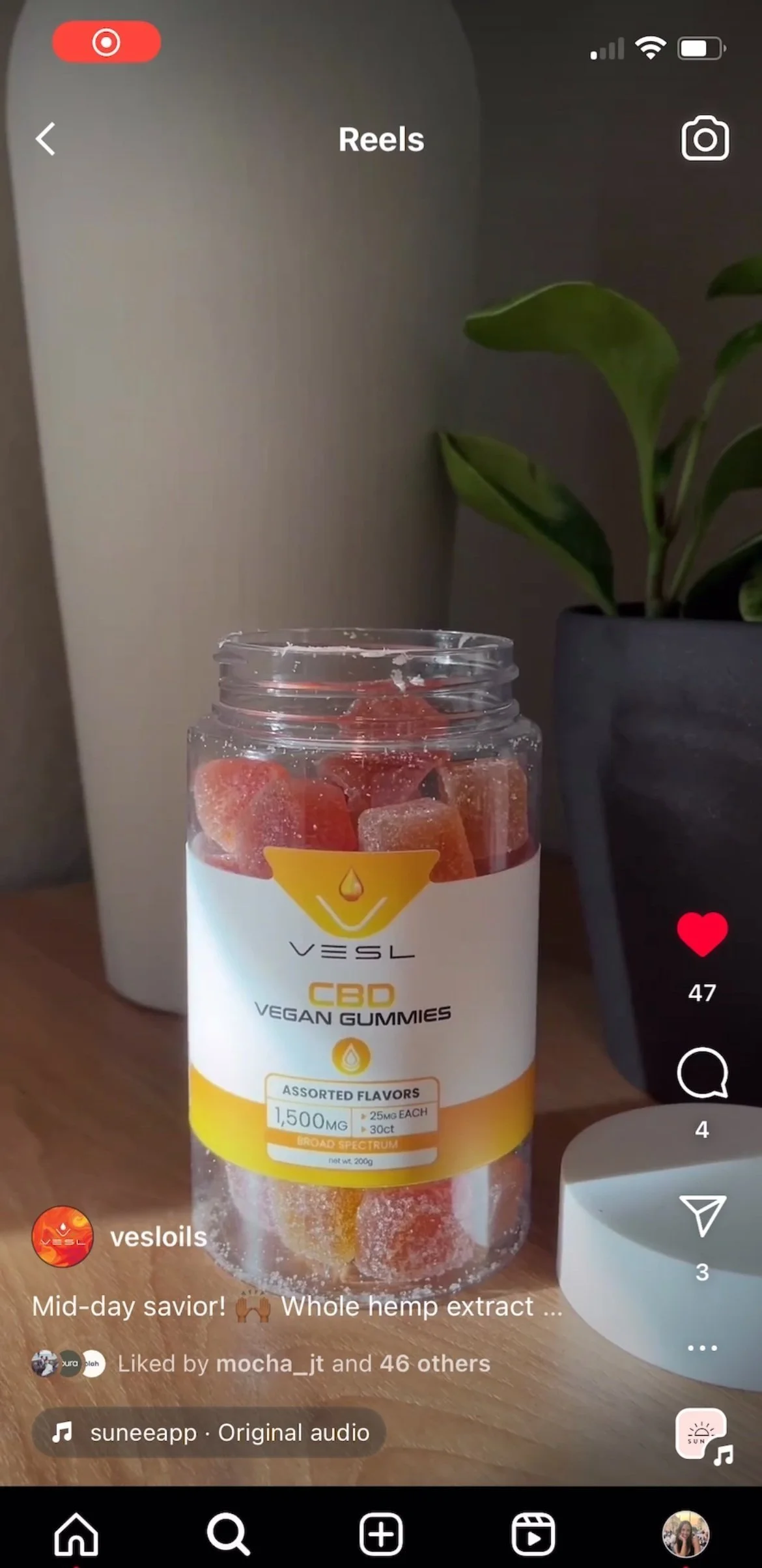
Task: Create a new post with plus button
Action: point(381,1533)
